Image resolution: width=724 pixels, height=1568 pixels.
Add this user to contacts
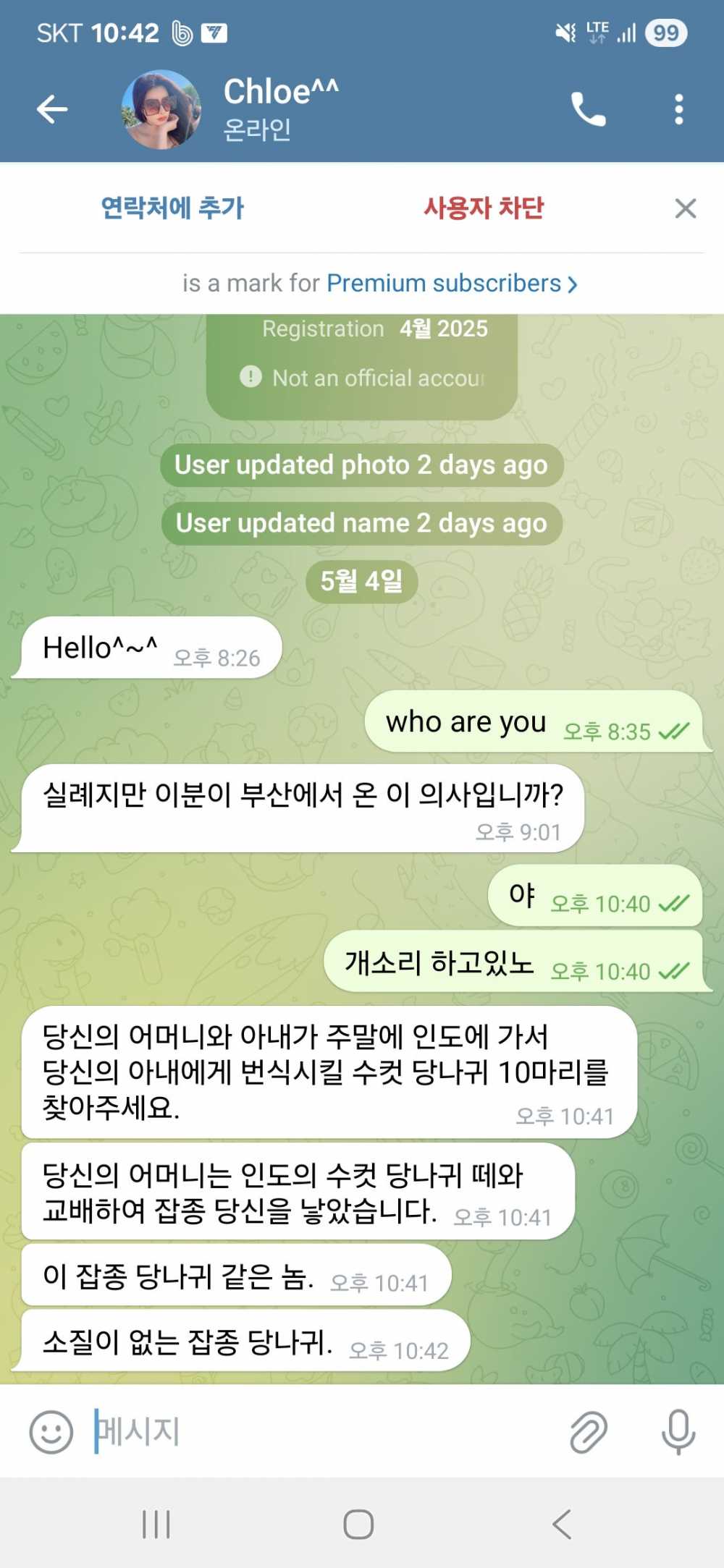pos(172,208)
